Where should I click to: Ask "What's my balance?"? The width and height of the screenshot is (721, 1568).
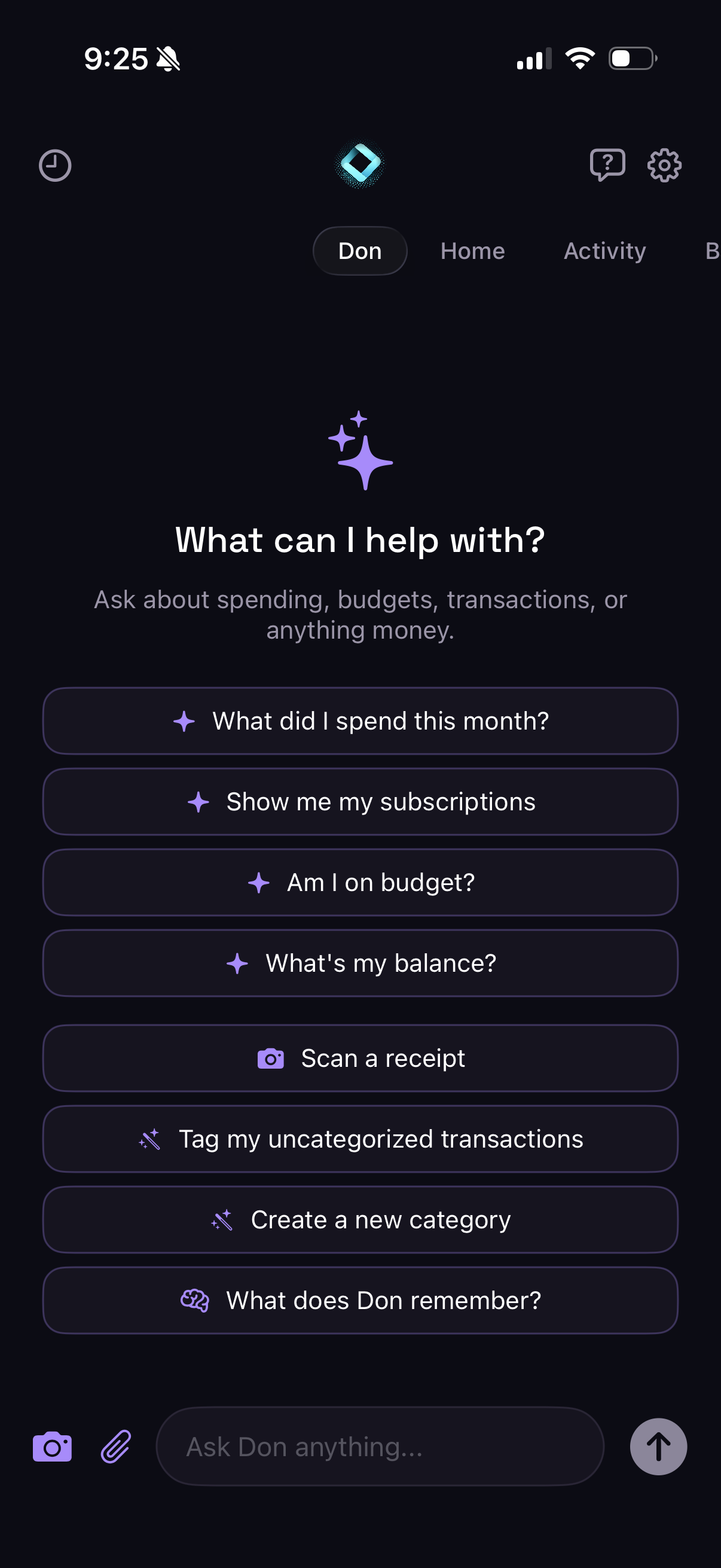pyautogui.click(x=360, y=963)
